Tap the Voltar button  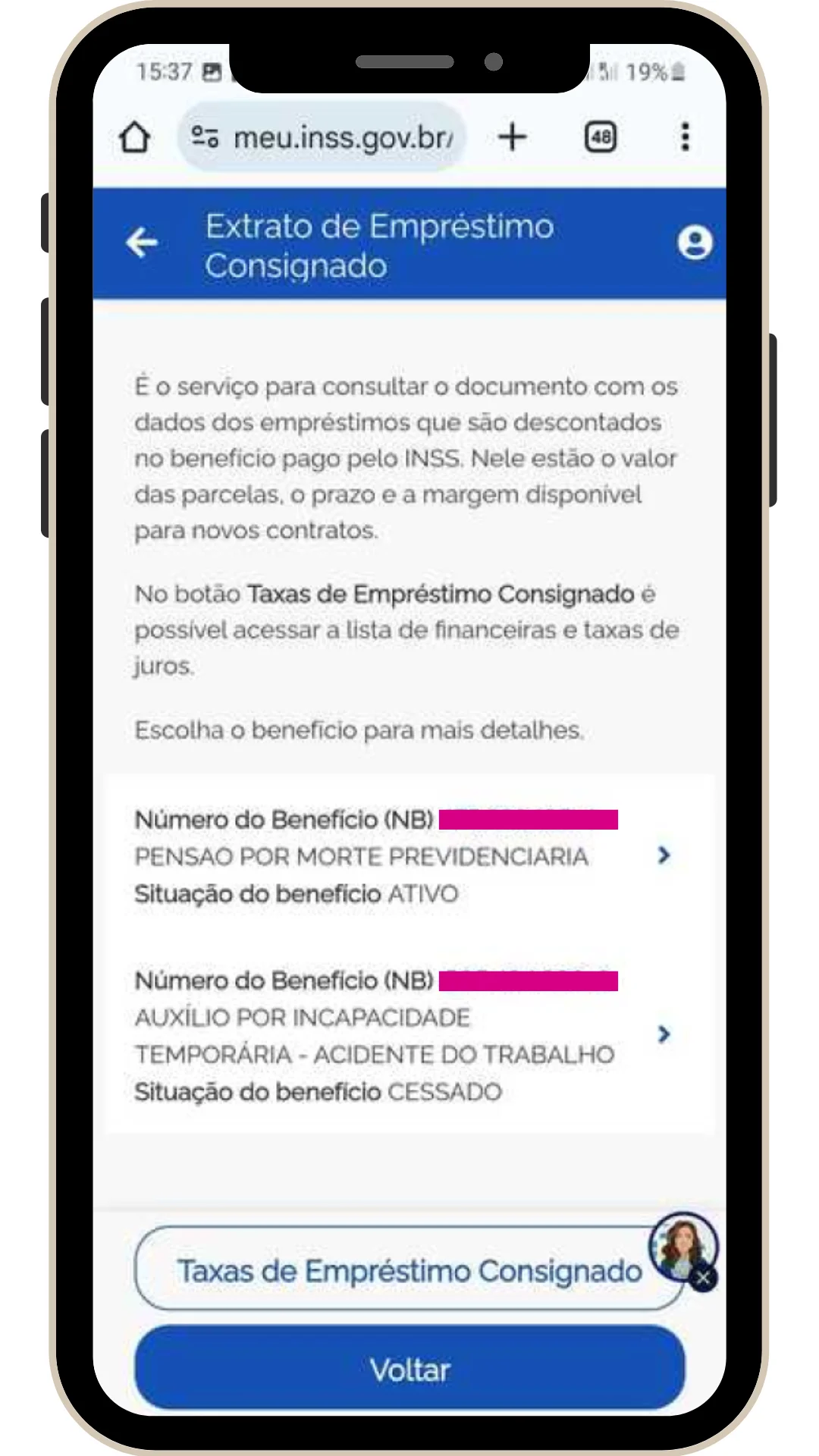click(409, 1370)
